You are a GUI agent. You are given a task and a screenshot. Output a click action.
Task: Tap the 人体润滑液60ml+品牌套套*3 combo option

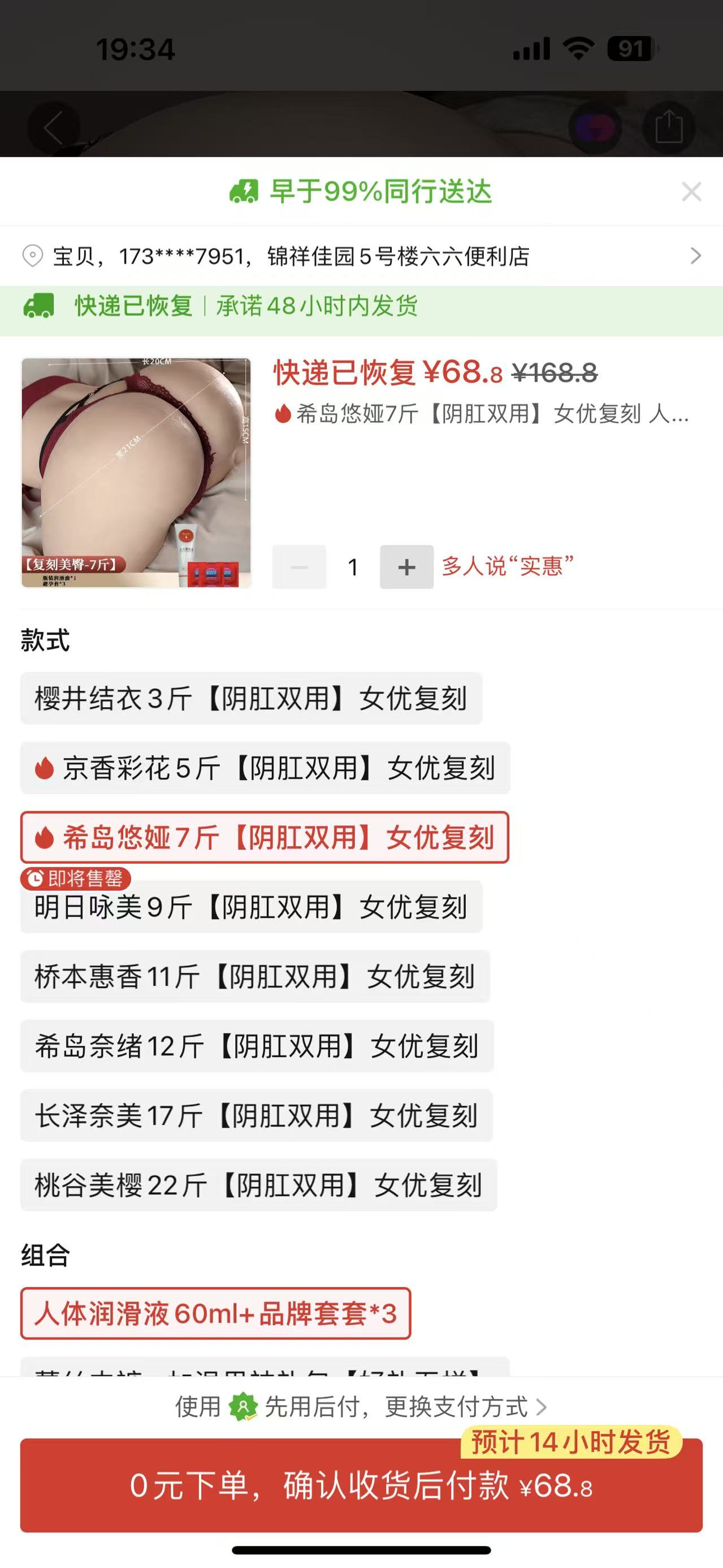point(215,1314)
